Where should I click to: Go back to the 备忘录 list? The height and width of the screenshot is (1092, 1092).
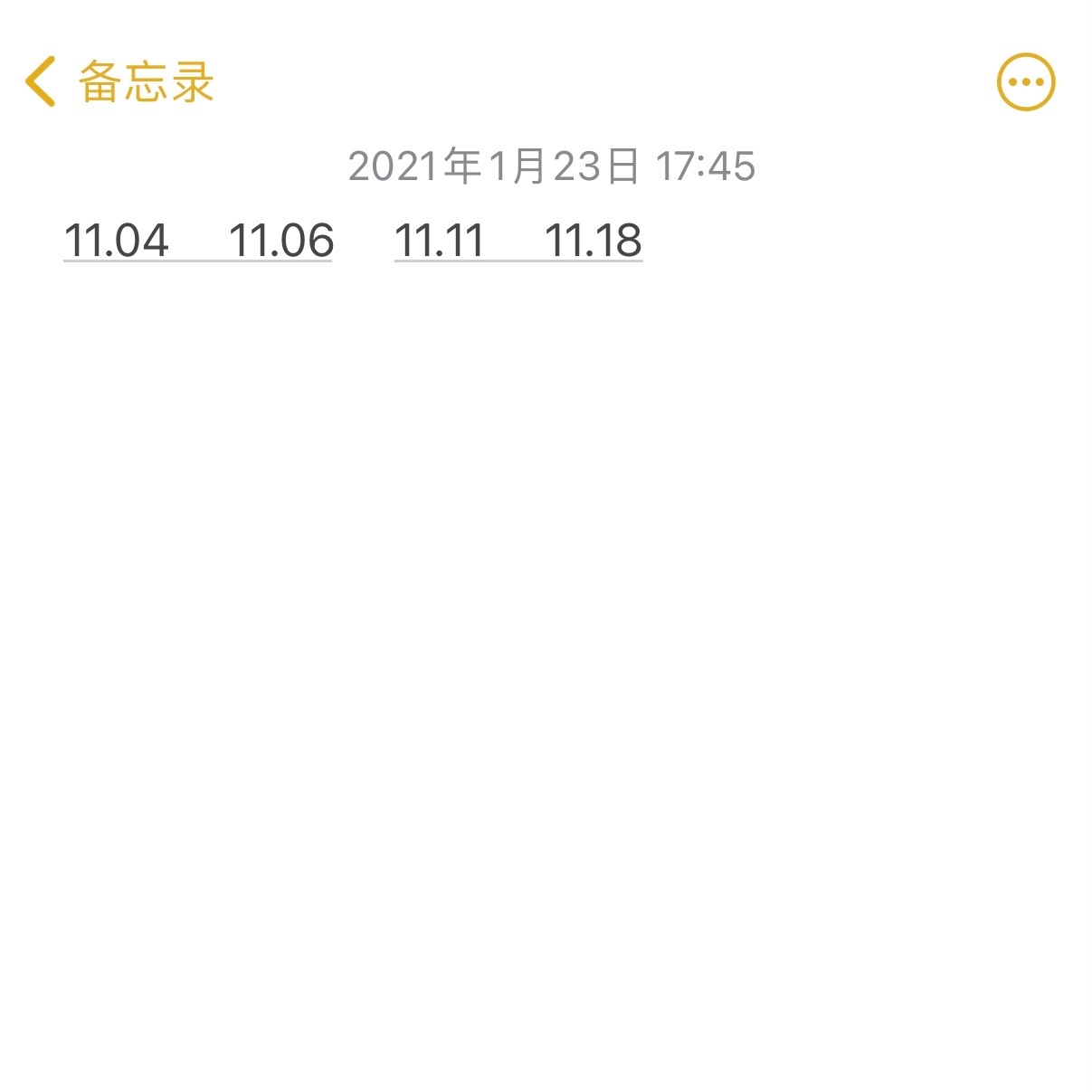coord(118,81)
